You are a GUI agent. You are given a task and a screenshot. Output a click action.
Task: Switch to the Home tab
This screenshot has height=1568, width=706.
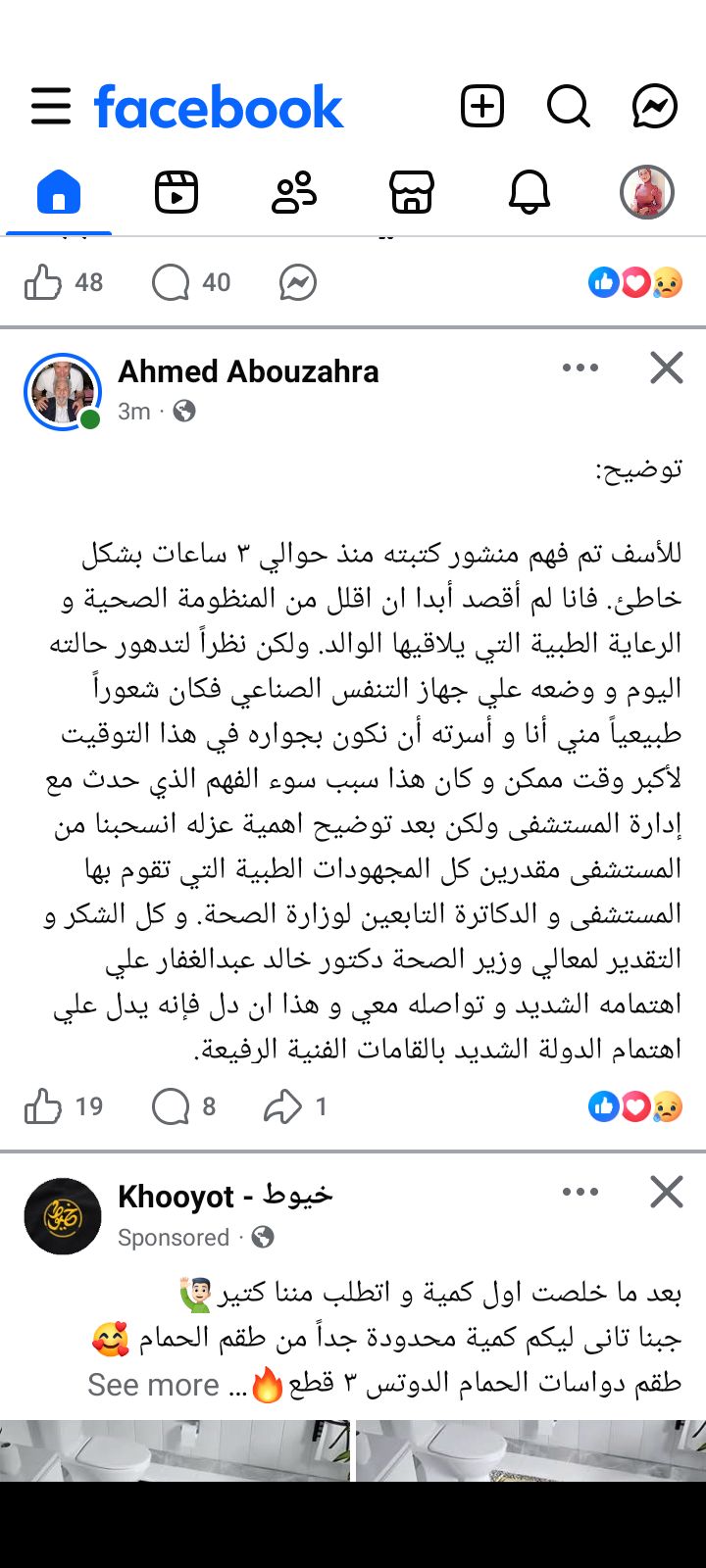pos(59,194)
